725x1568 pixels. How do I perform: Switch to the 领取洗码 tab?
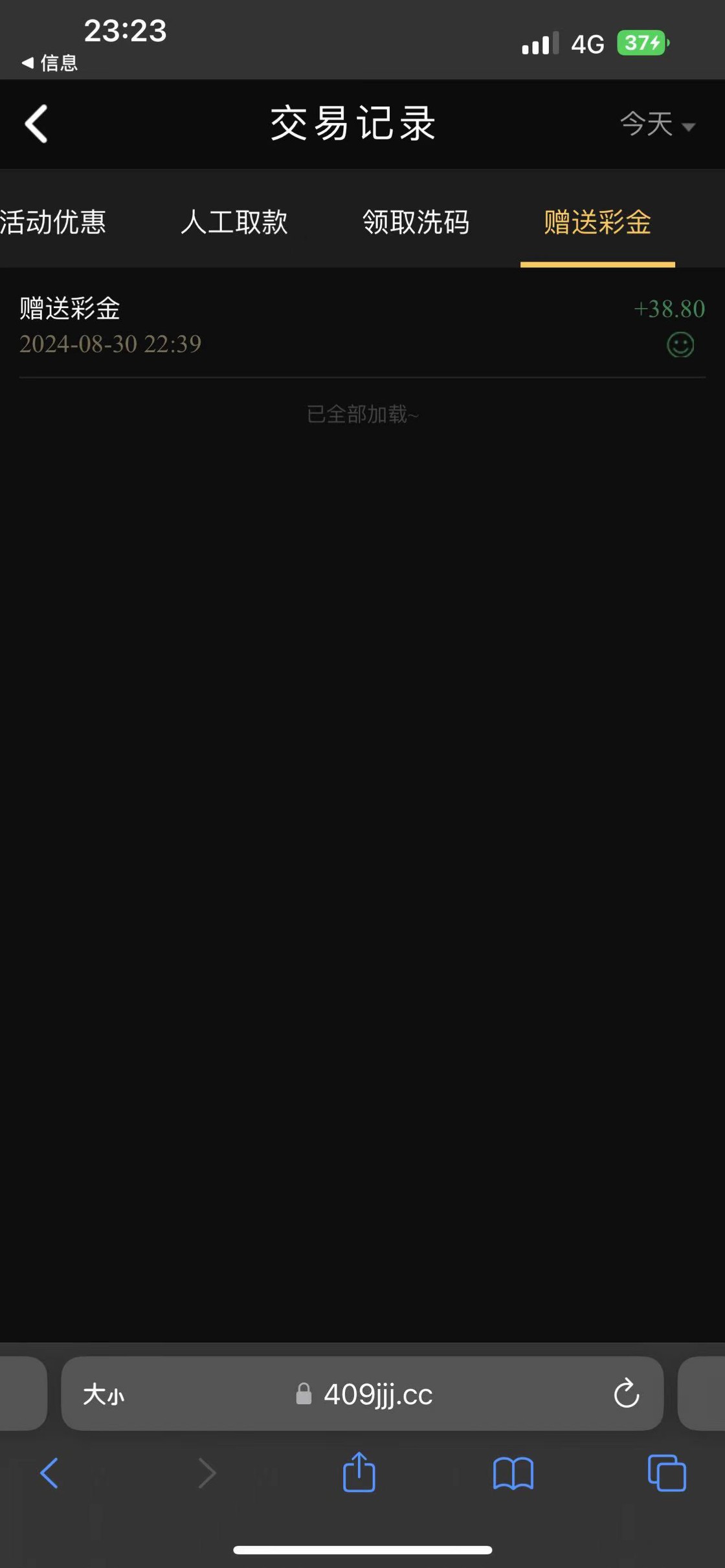[x=416, y=222]
